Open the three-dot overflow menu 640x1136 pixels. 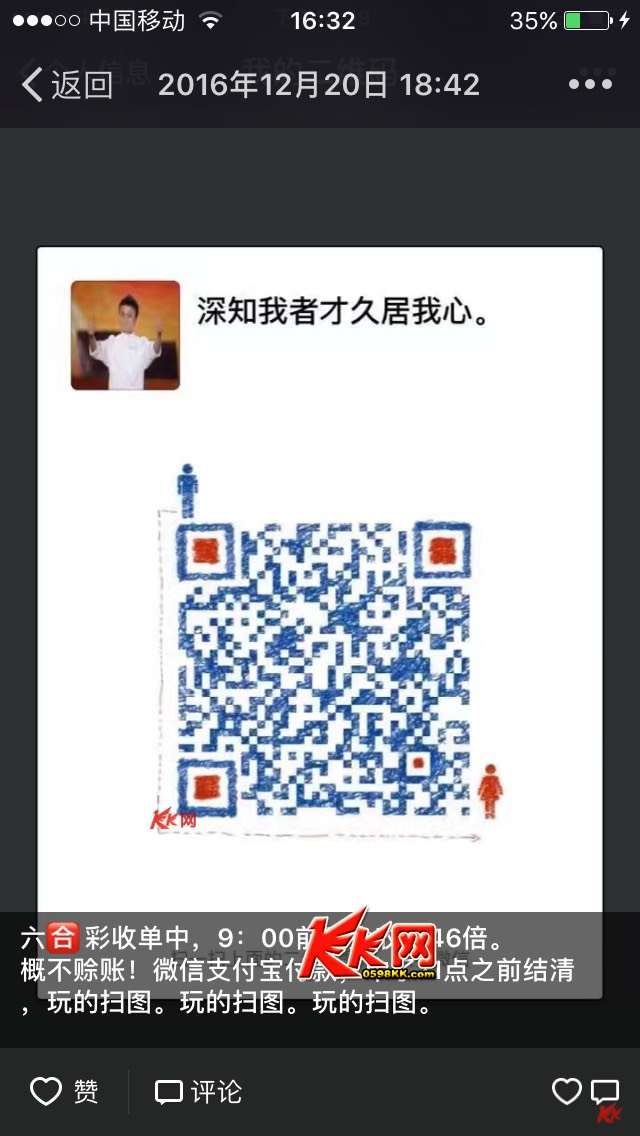(591, 84)
